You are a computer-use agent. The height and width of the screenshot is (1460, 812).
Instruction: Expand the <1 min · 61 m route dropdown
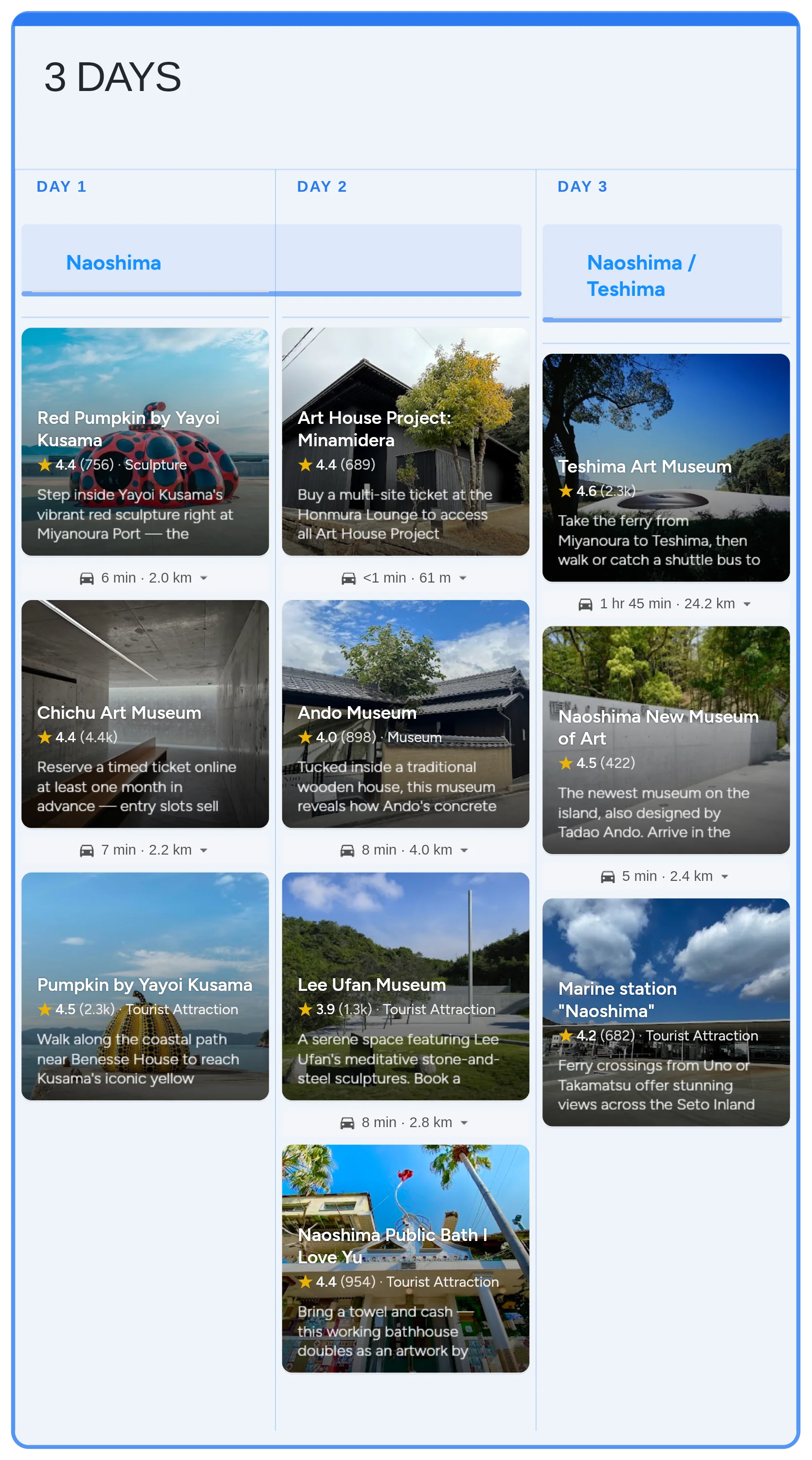click(462, 578)
